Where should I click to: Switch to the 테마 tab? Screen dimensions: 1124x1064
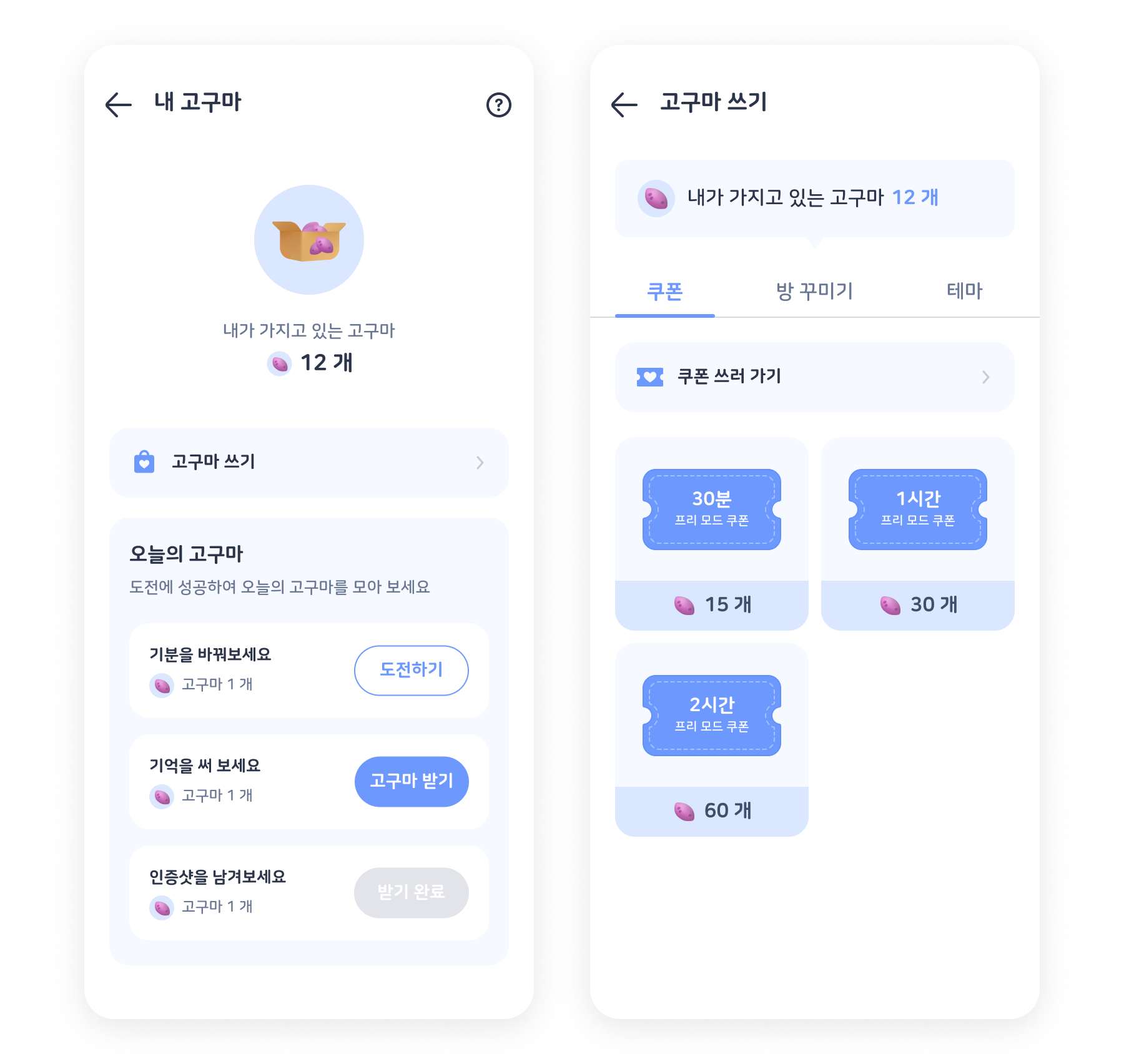click(964, 292)
